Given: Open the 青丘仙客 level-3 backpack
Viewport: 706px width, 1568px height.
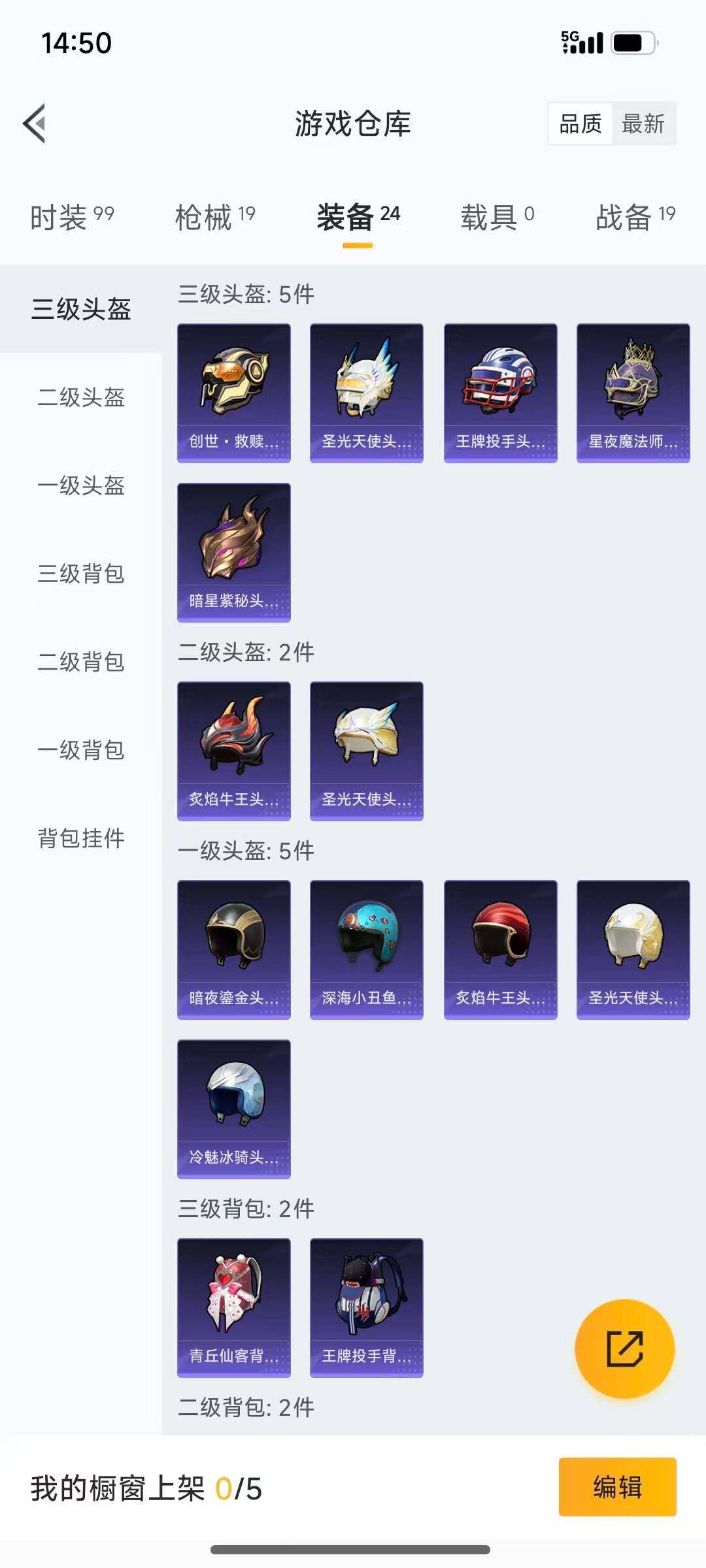Looking at the screenshot, I should tap(233, 1307).
